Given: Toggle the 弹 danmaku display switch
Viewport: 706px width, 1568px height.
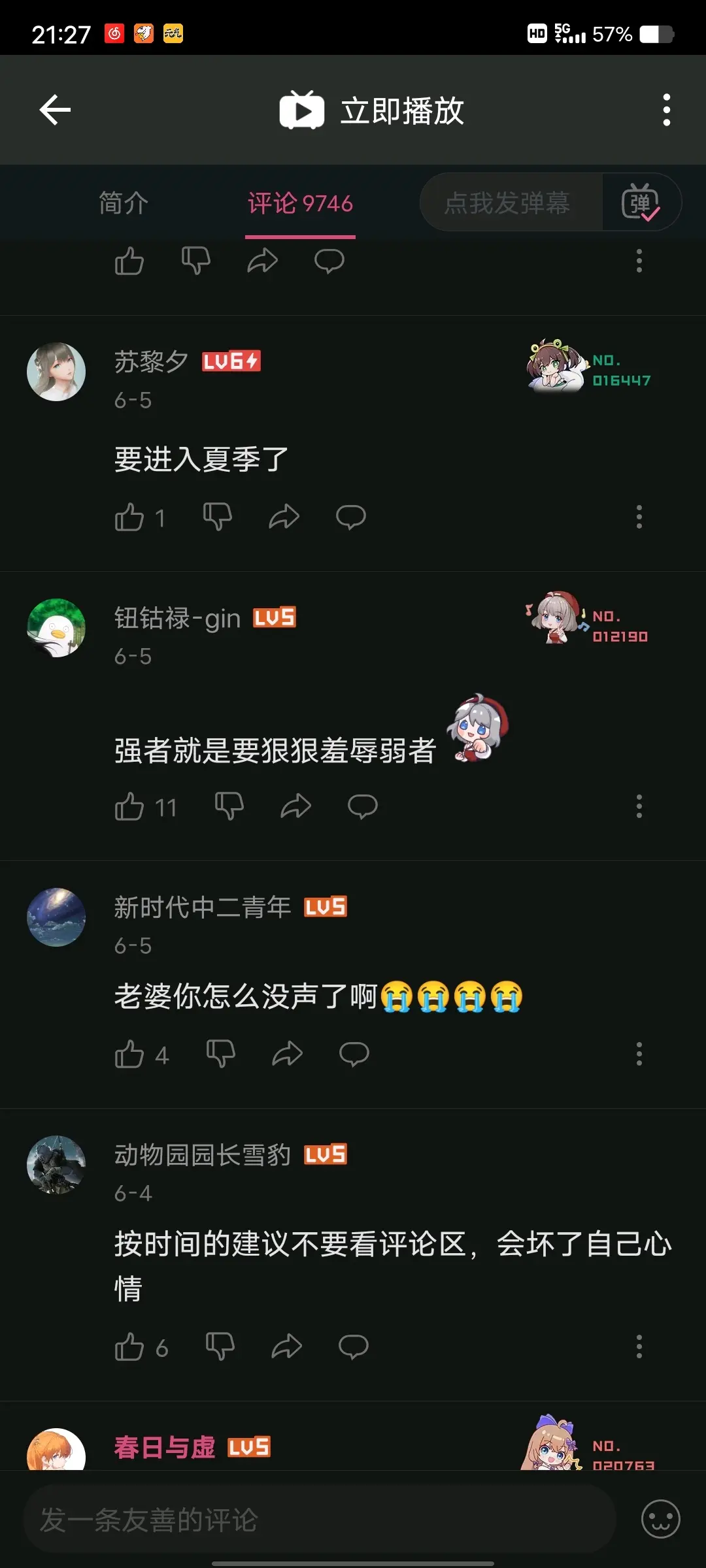Looking at the screenshot, I should pos(640,203).
